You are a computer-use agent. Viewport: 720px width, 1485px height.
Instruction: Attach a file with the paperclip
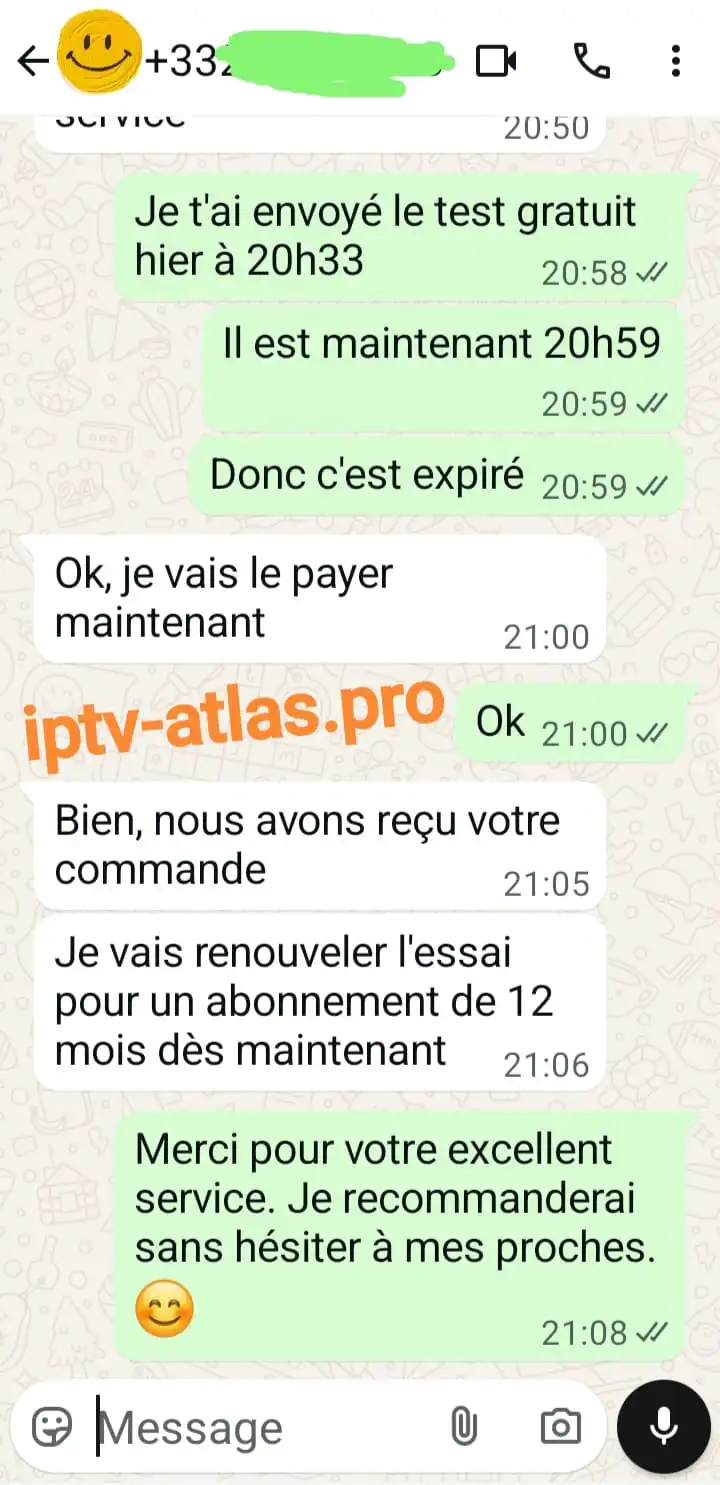(x=463, y=1426)
